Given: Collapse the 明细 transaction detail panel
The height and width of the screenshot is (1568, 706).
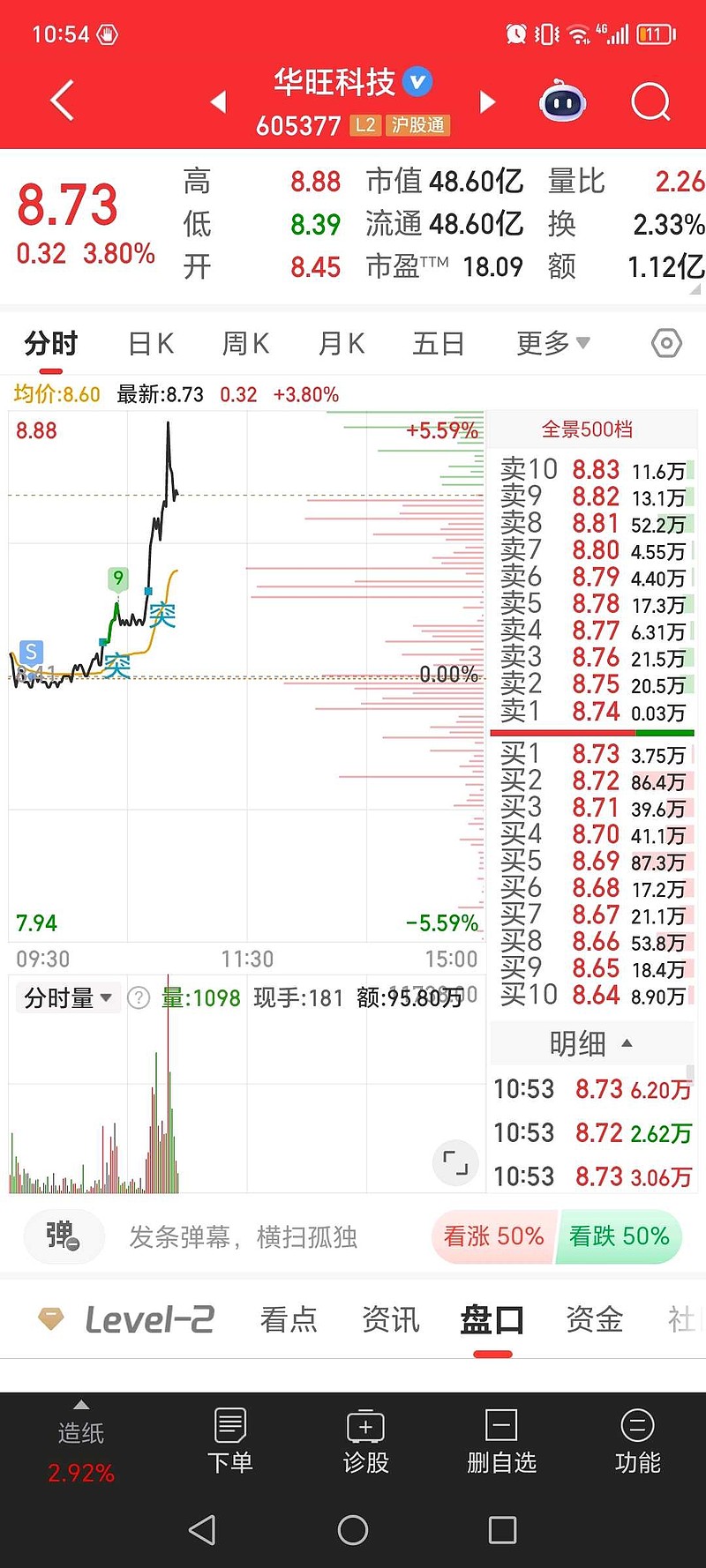Looking at the screenshot, I should pos(590,1044).
